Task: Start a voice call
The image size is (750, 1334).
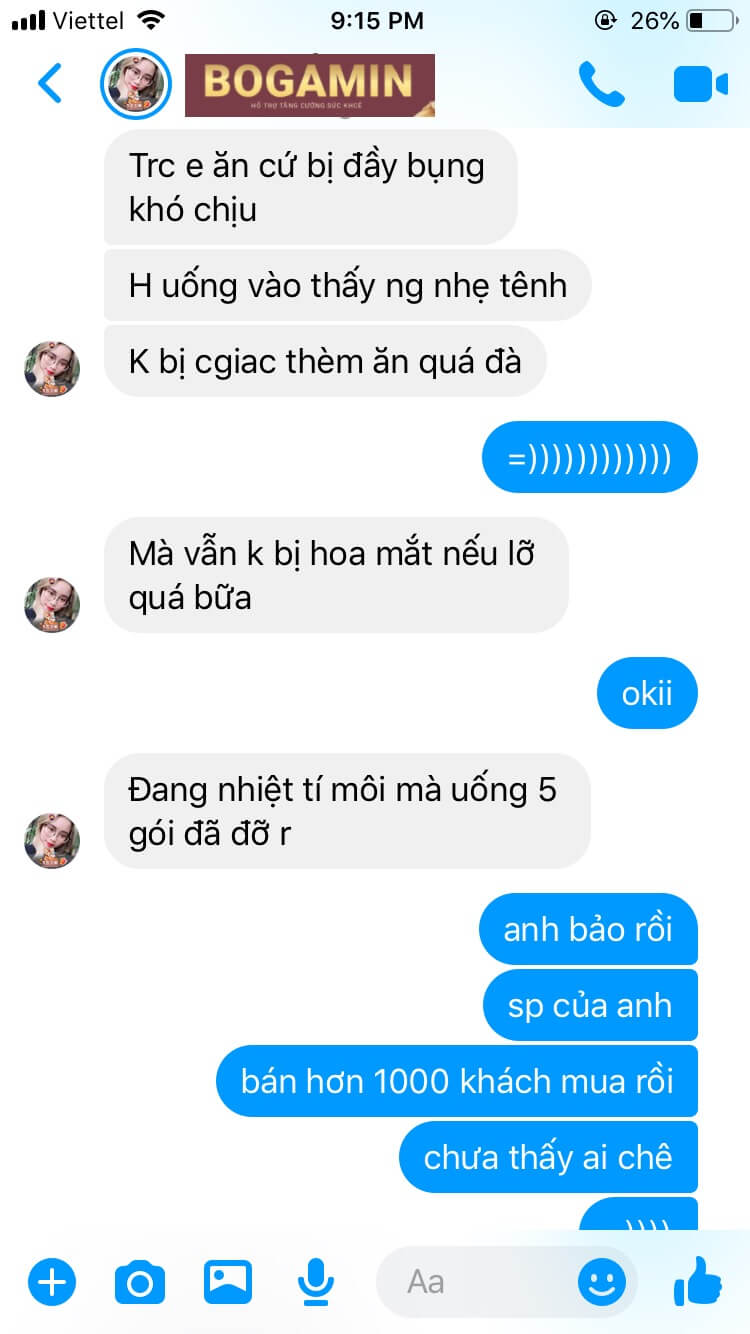Action: [x=601, y=84]
